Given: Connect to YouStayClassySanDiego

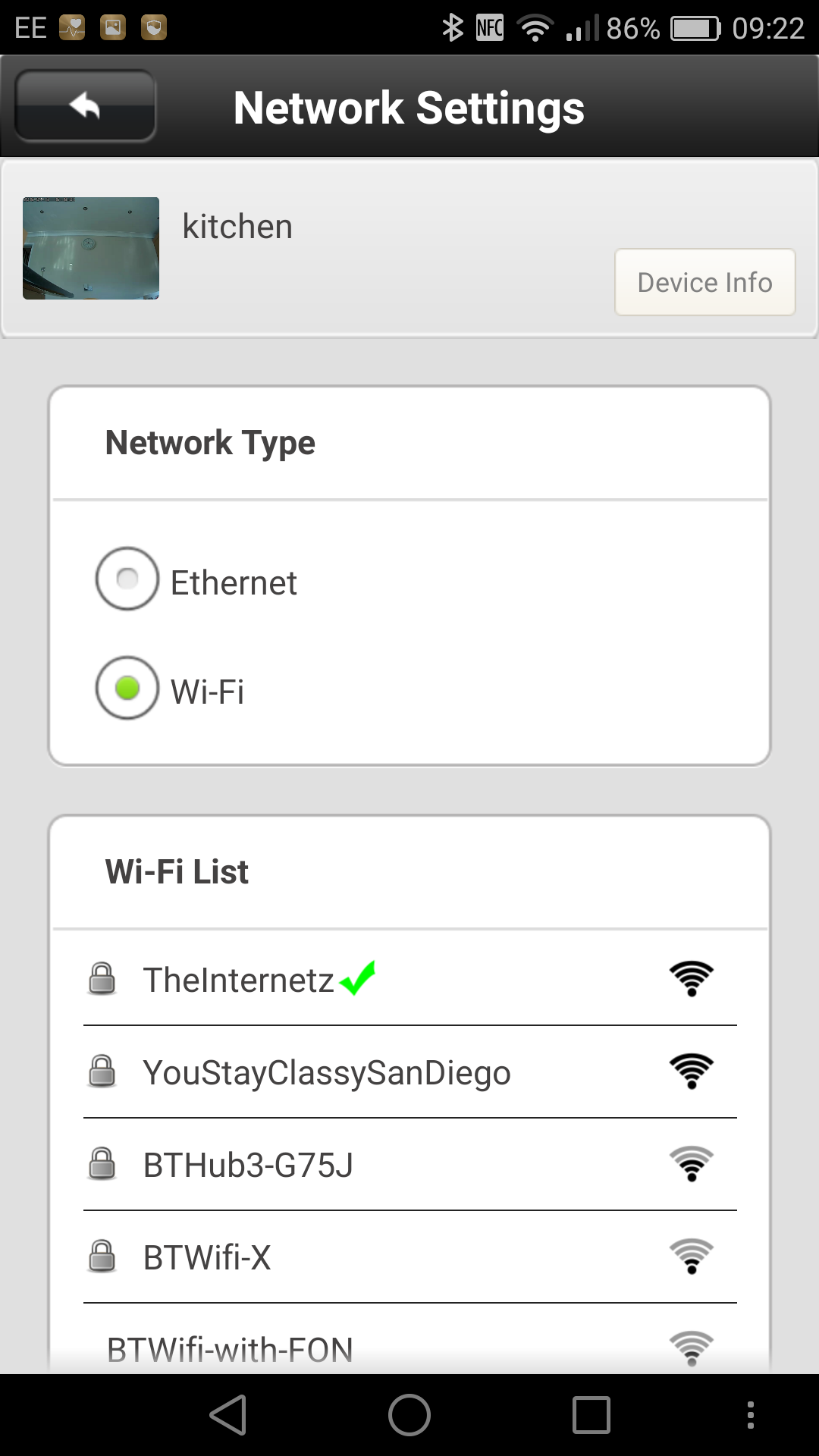Looking at the screenshot, I should (x=410, y=1072).
